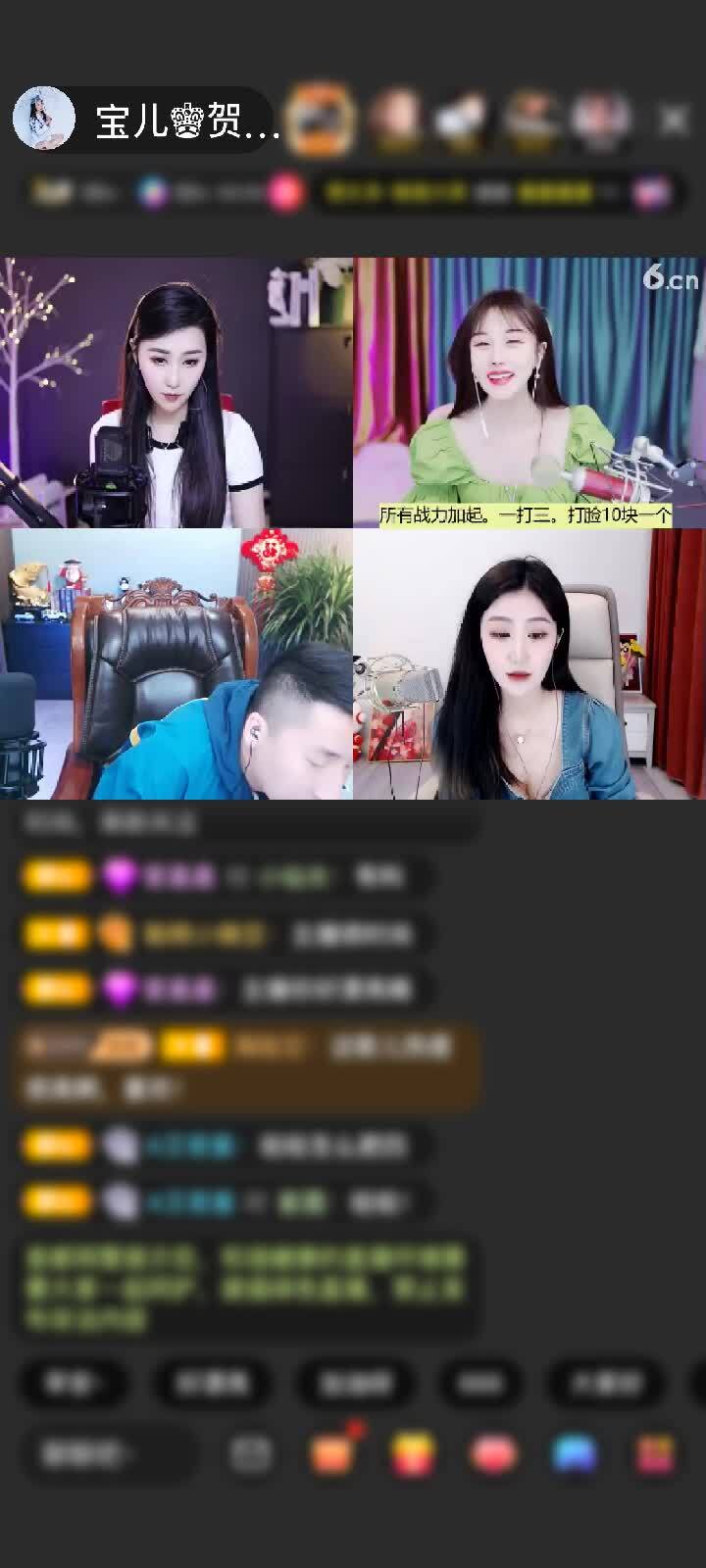Open the first viewer avatar with gold frame
Image resolution: width=706 pixels, height=1568 pixels.
pos(323,120)
